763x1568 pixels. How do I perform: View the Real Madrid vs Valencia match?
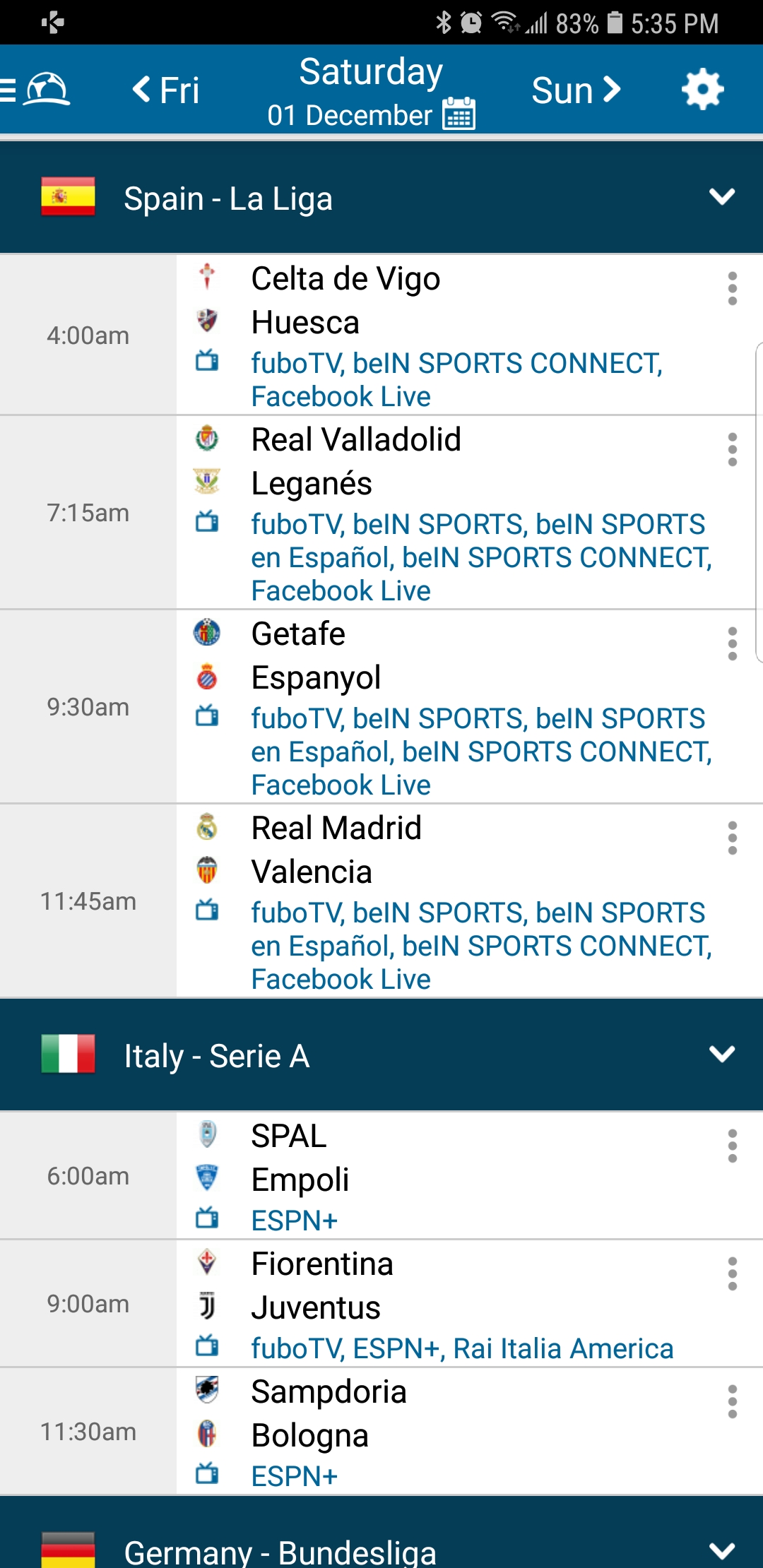424,851
